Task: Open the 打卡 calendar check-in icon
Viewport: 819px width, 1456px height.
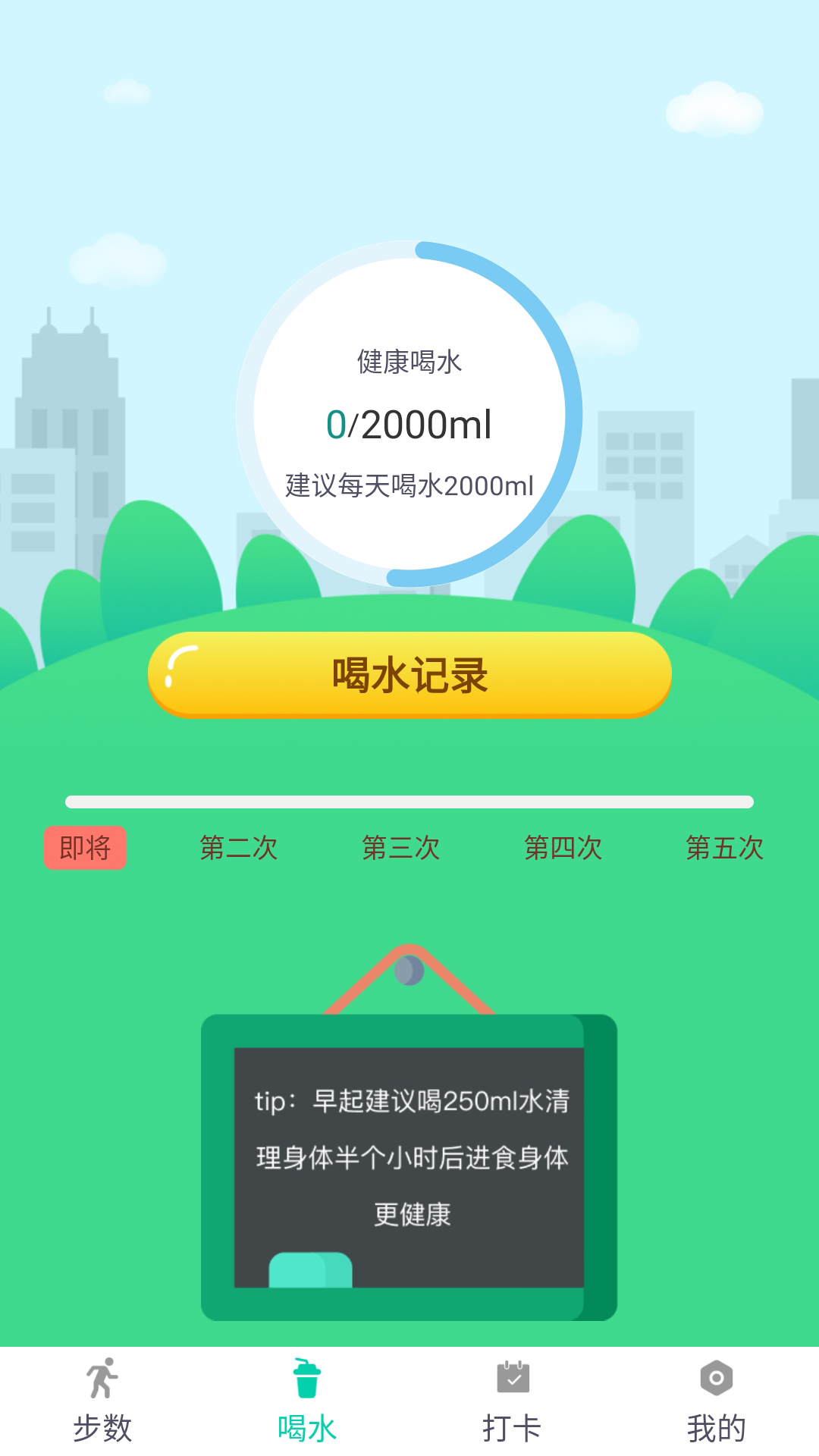Action: (x=512, y=1376)
